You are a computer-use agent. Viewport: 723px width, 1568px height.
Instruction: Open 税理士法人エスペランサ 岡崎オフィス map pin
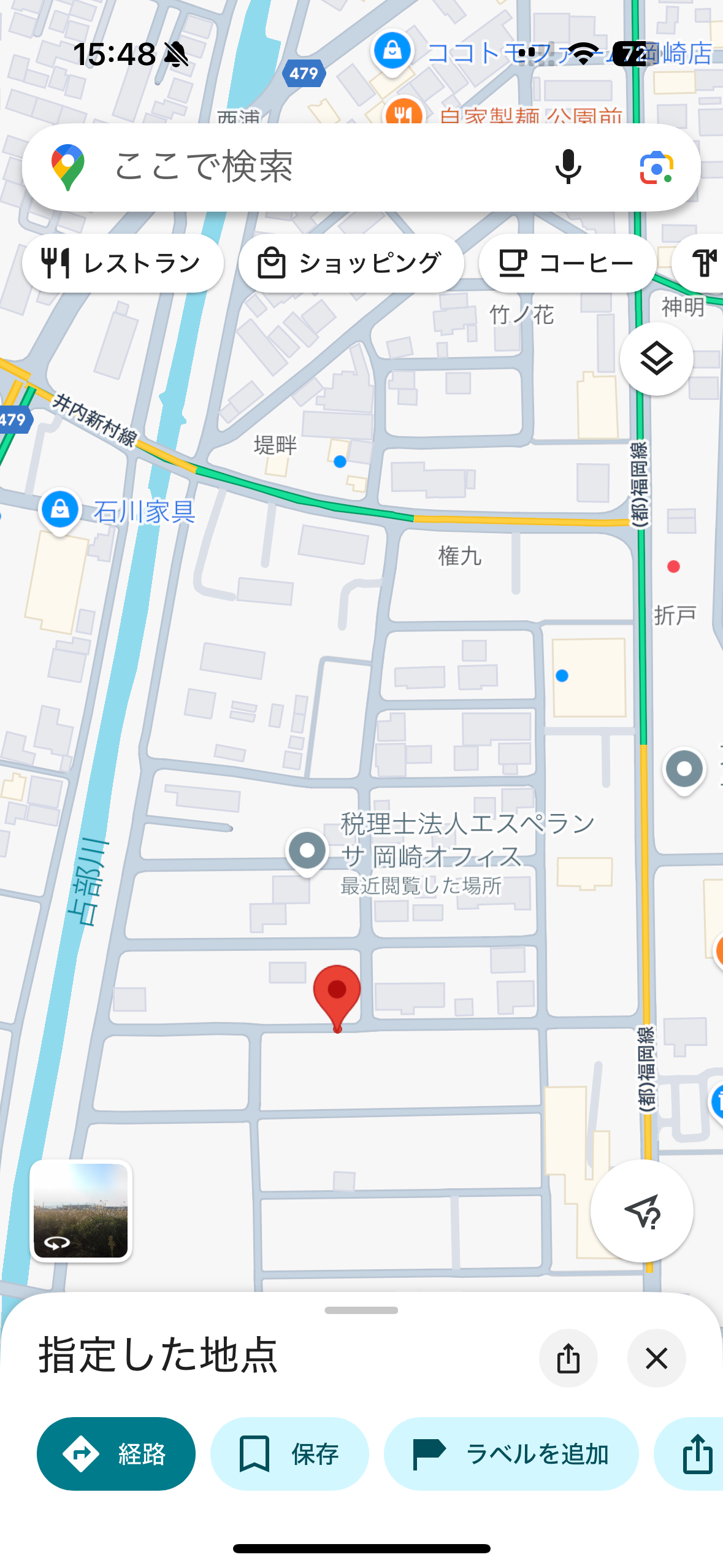[x=307, y=851]
